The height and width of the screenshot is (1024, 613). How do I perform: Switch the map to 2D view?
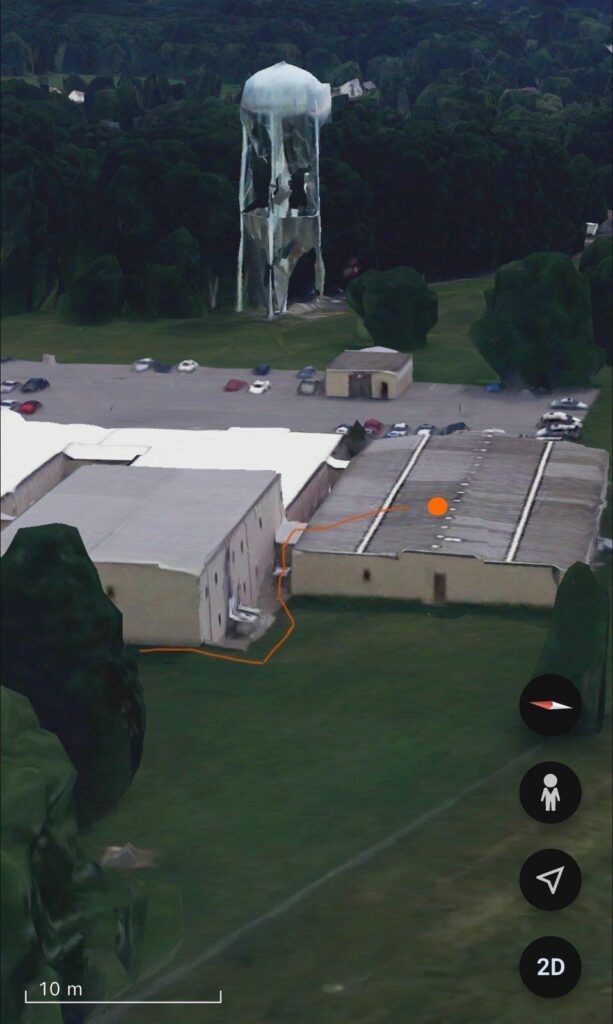point(550,967)
